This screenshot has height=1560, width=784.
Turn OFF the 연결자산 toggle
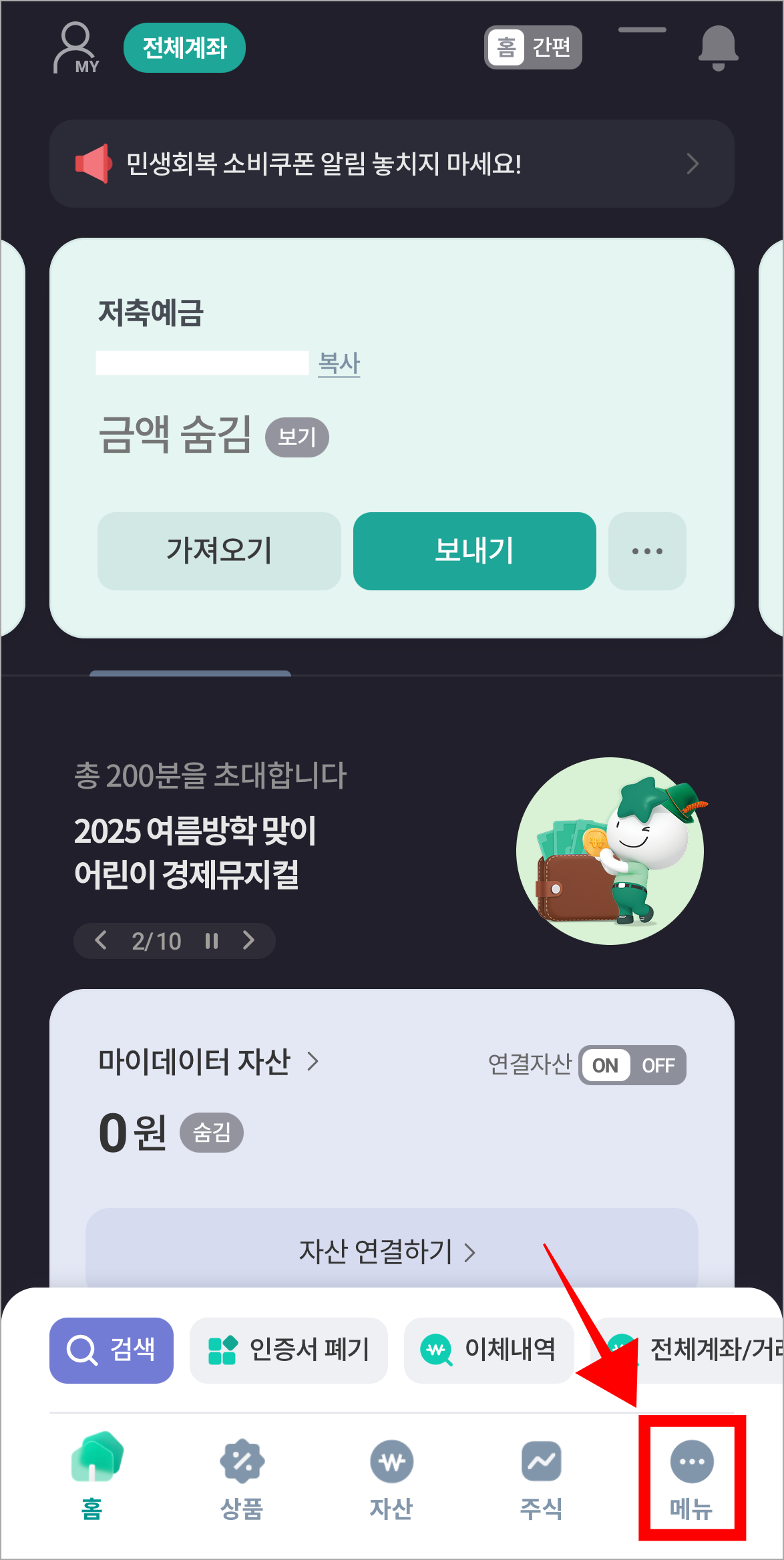click(x=658, y=1066)
